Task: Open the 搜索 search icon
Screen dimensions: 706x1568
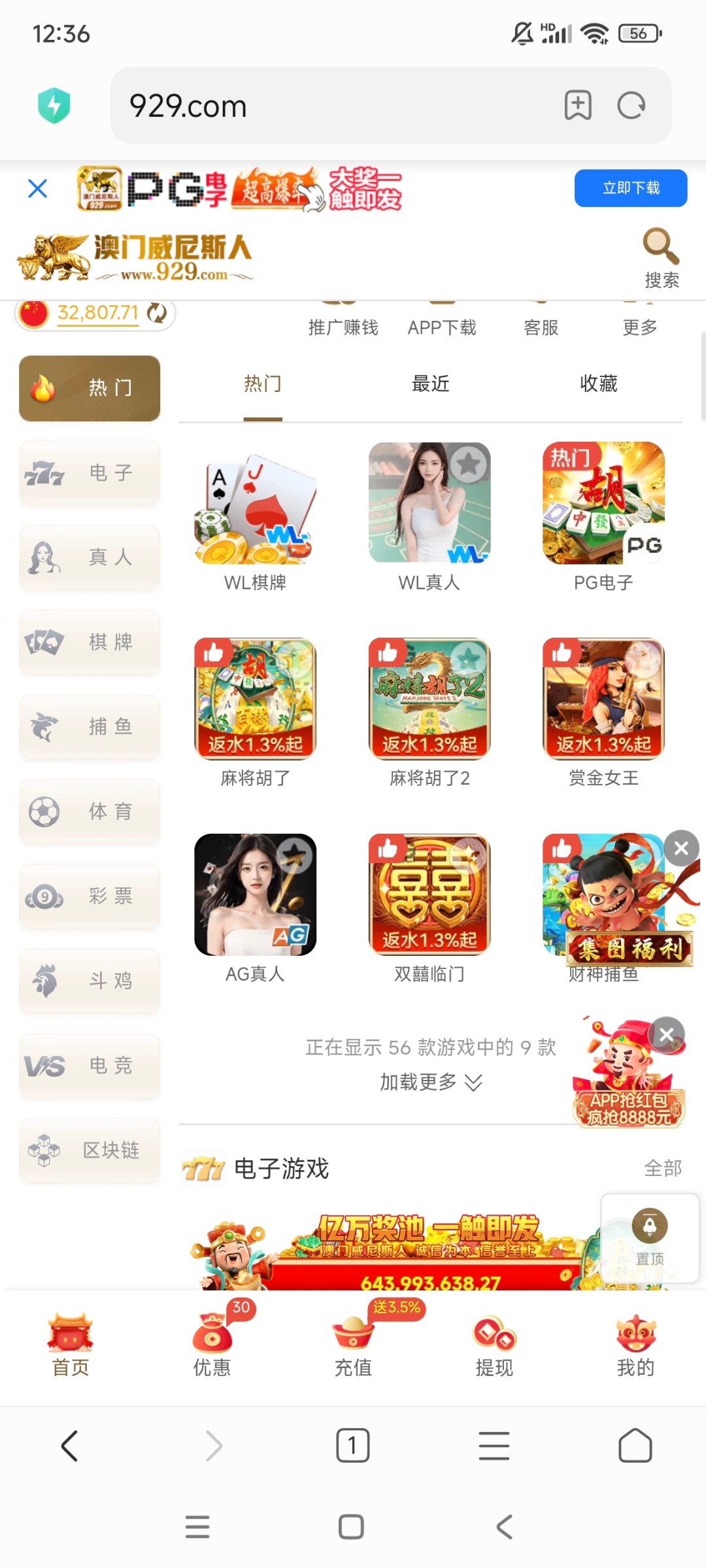Action: 661,257
